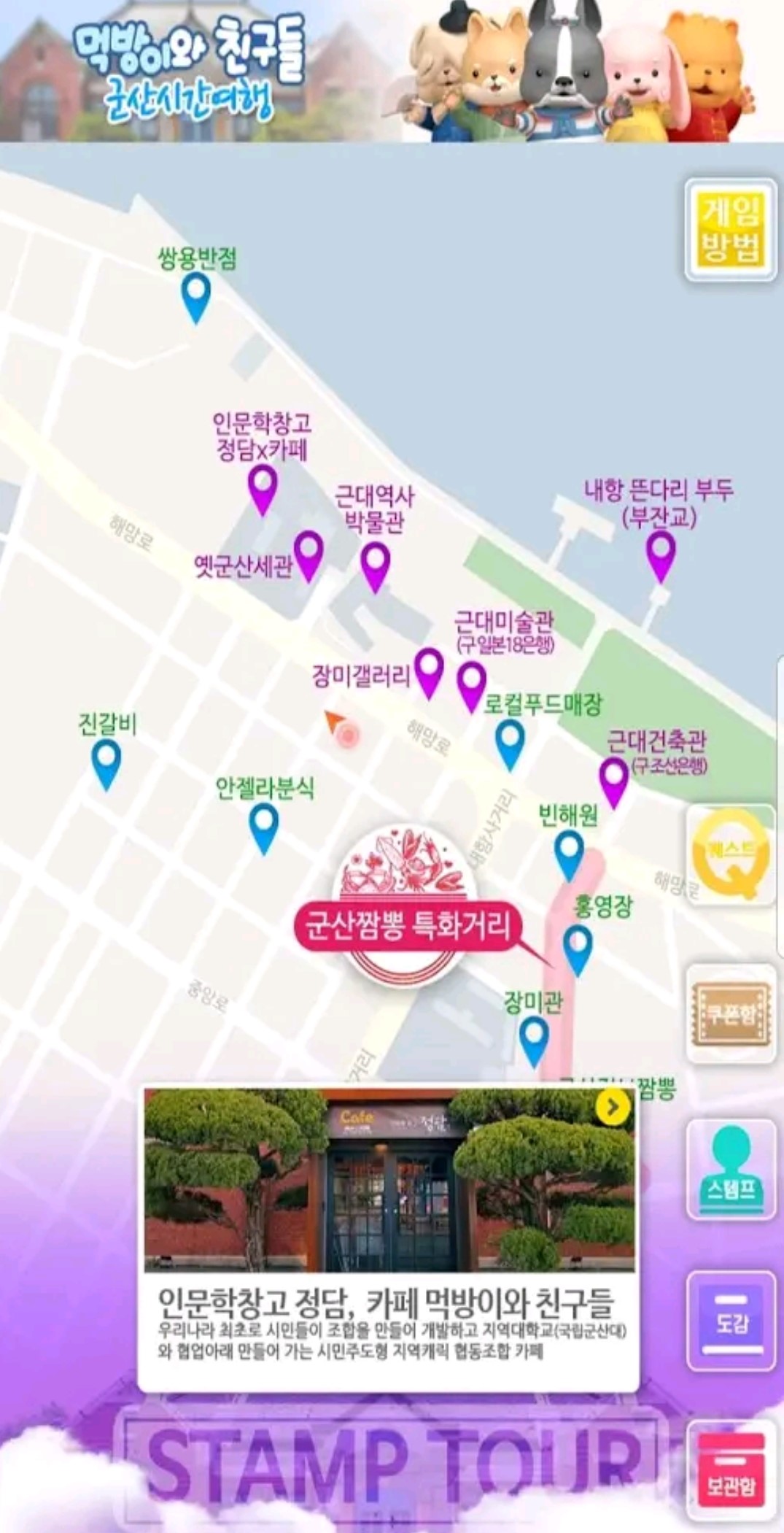The image size is (784, 1533).
Task: Select the 장미갤러리 map pin
Action: [429, 671]
